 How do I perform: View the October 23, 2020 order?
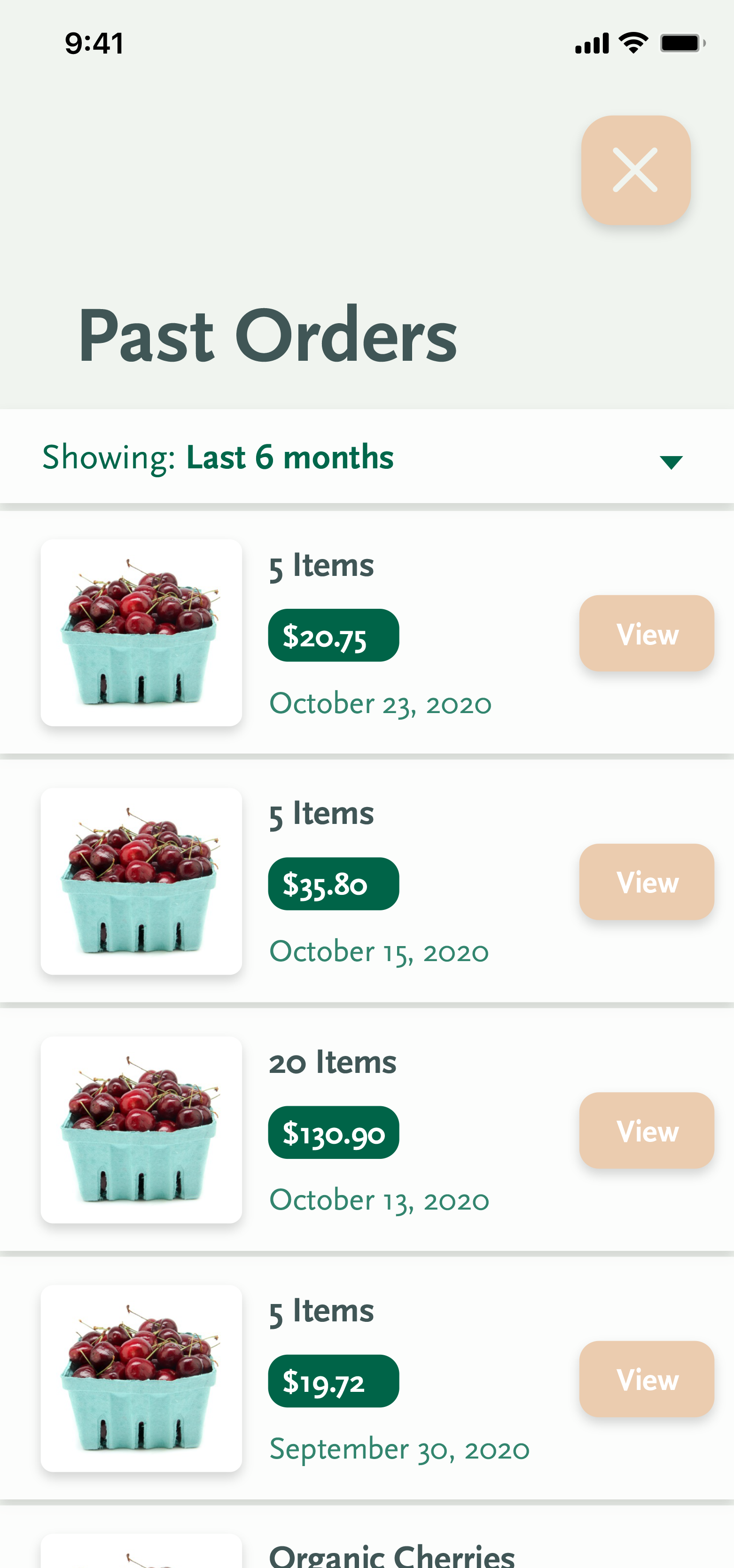click(x=646, y=633)
